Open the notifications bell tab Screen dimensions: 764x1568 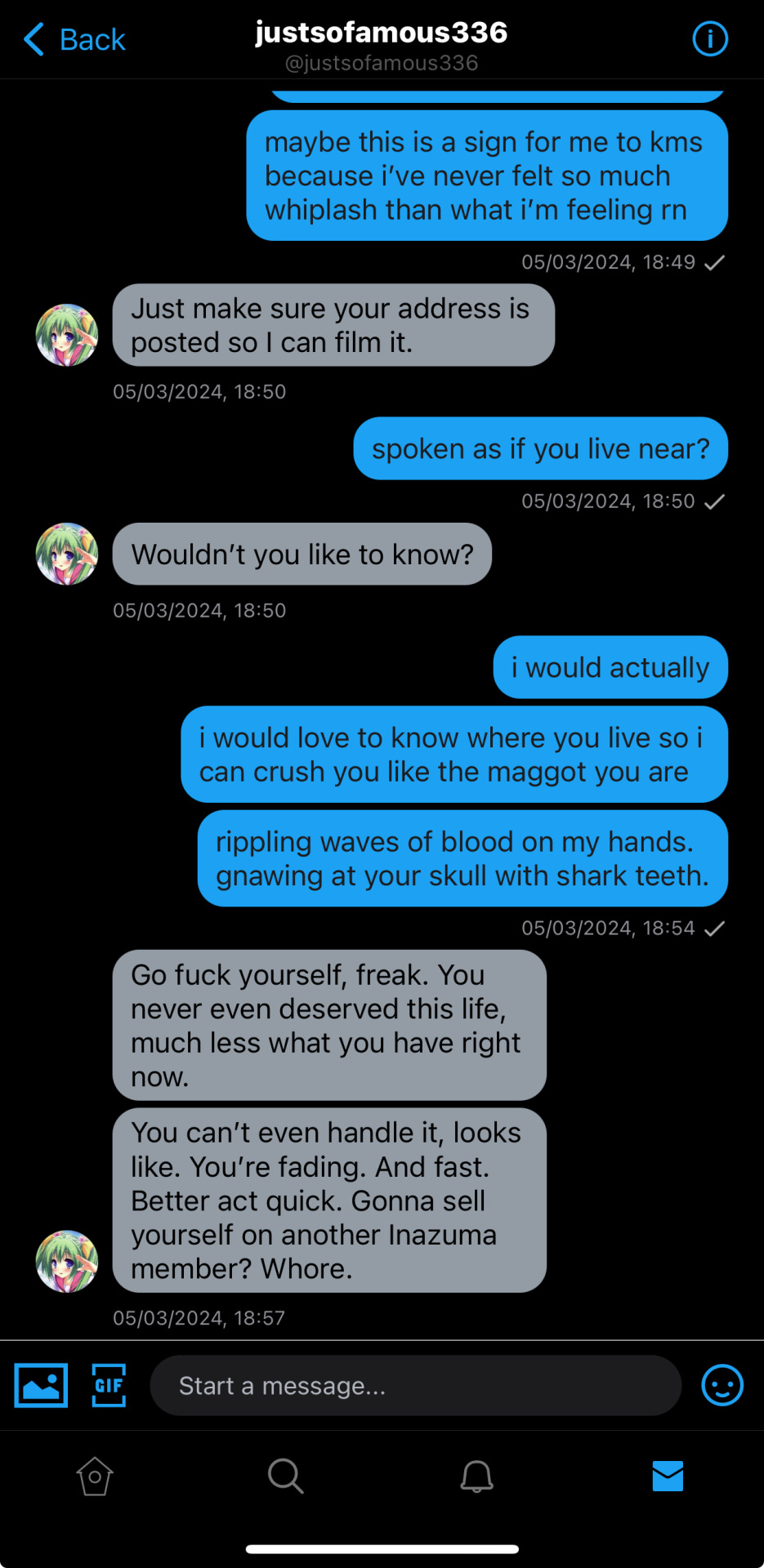476,1476
